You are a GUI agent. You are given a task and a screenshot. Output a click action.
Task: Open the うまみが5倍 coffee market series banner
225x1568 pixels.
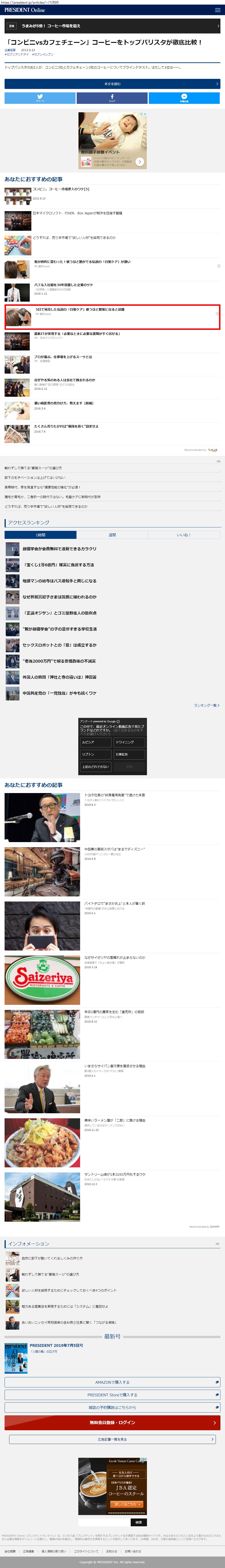(112, 26)
